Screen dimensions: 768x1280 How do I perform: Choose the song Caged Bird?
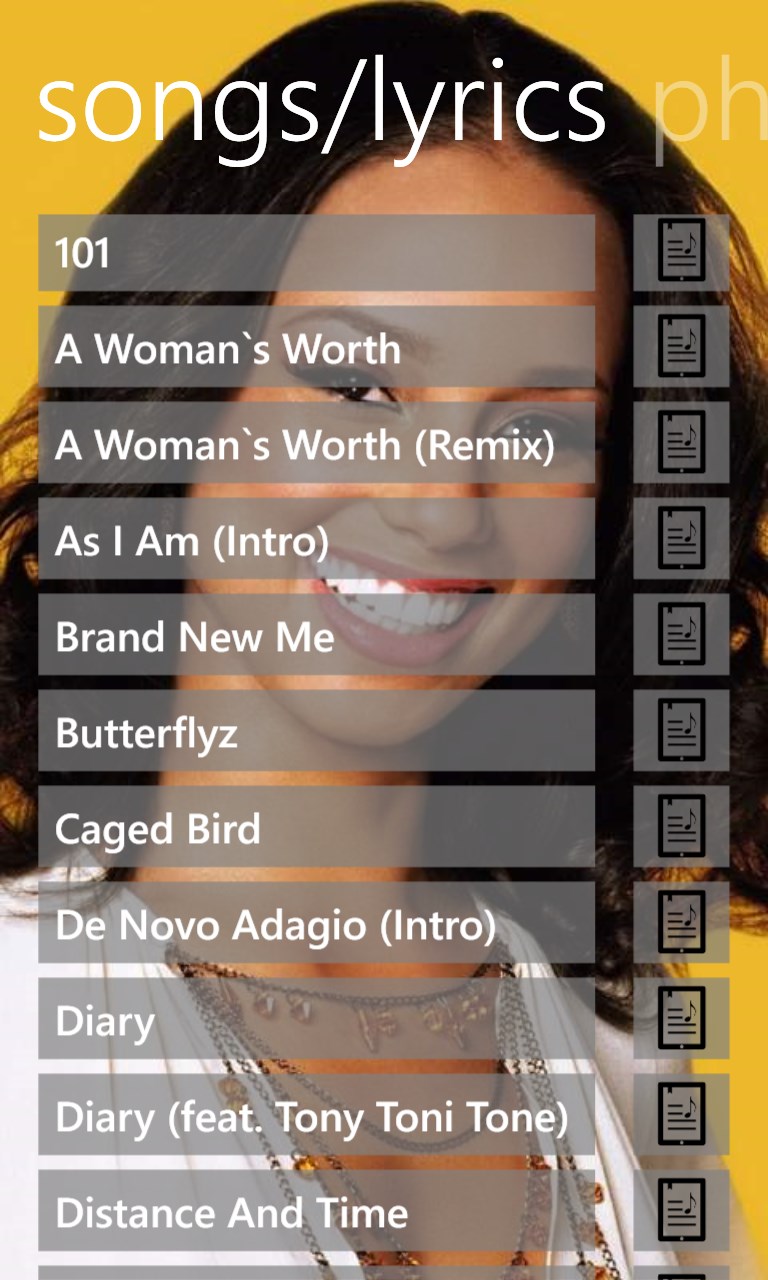click(x=316, y=829)
